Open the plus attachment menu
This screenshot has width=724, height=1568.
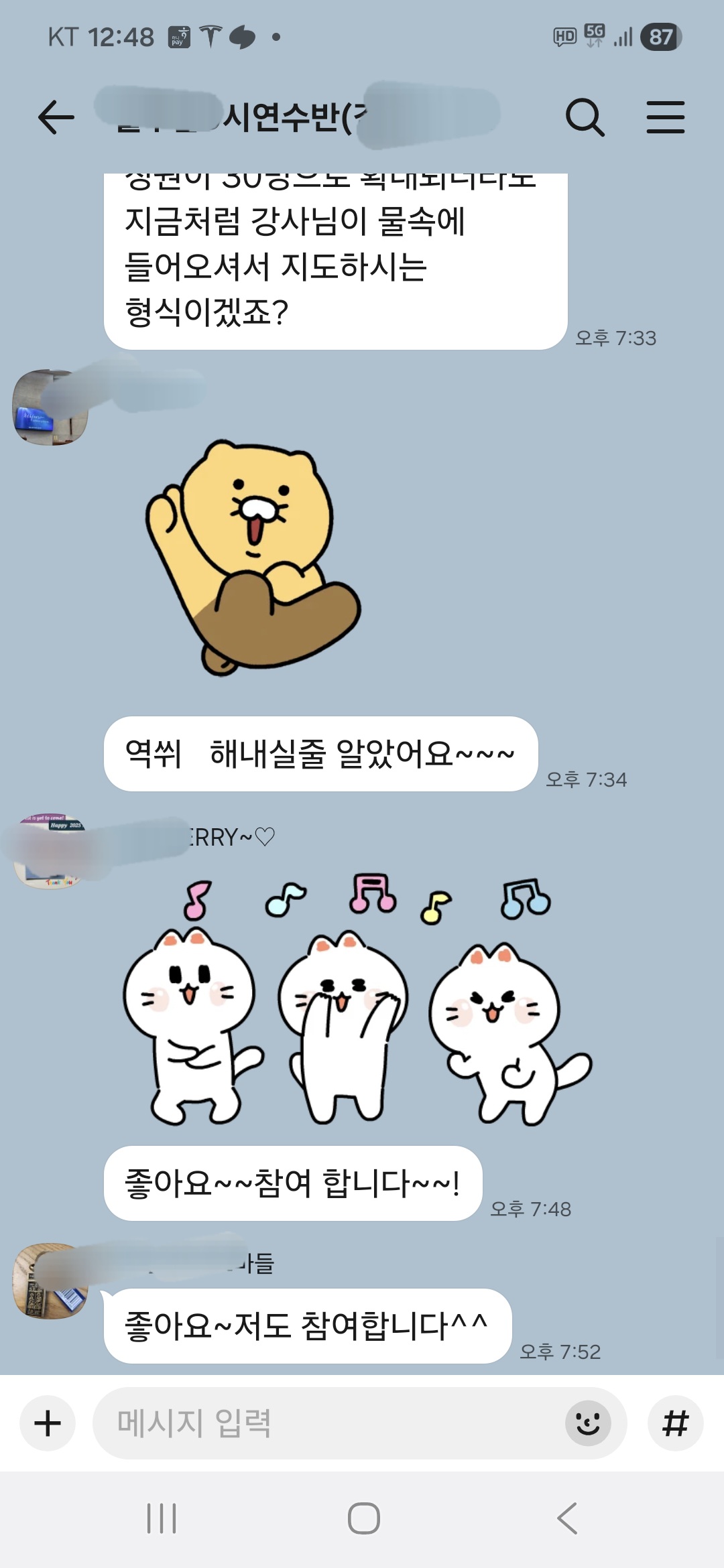pos(48,1423)
